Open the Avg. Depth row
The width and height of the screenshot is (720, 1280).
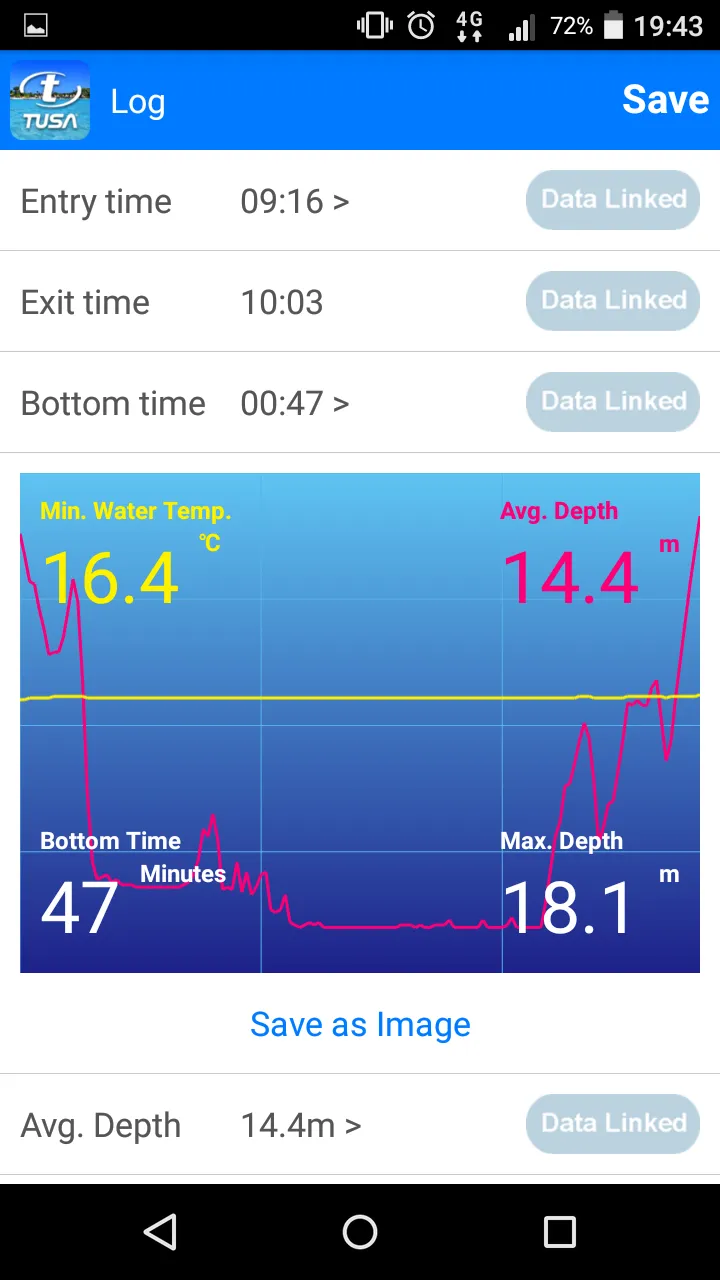point(300,1125)
